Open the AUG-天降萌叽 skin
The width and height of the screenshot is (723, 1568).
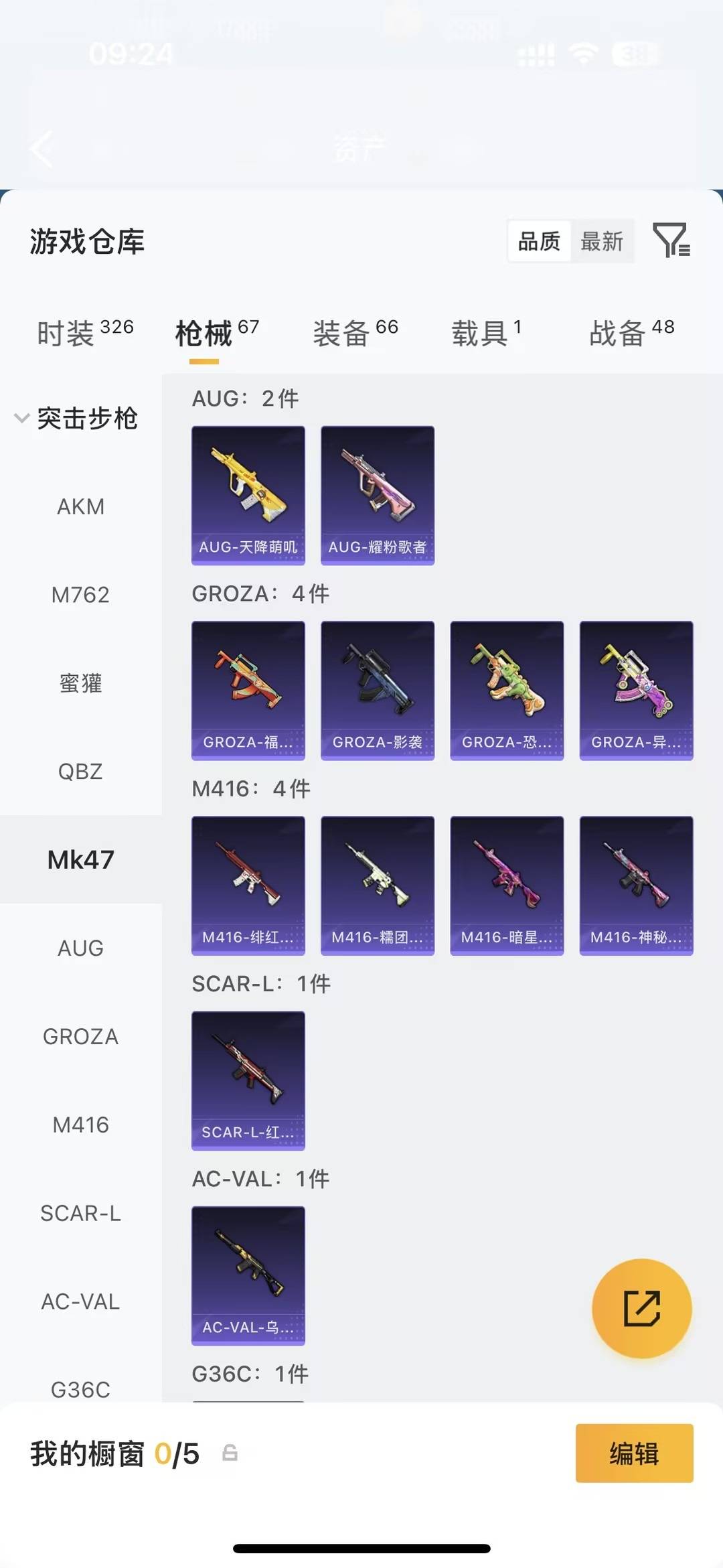click(248, 496)
